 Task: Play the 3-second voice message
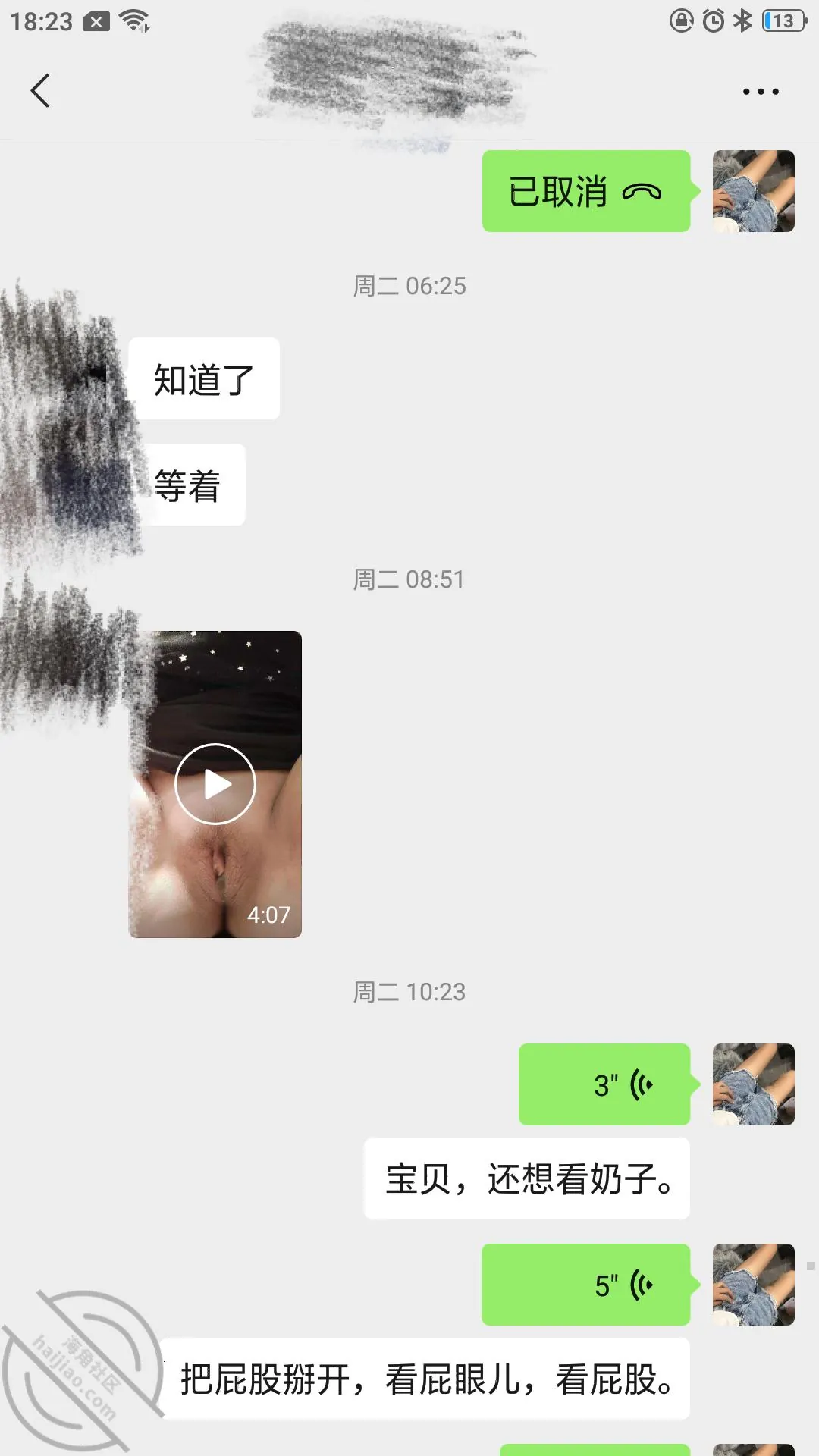pos(604,1084)
